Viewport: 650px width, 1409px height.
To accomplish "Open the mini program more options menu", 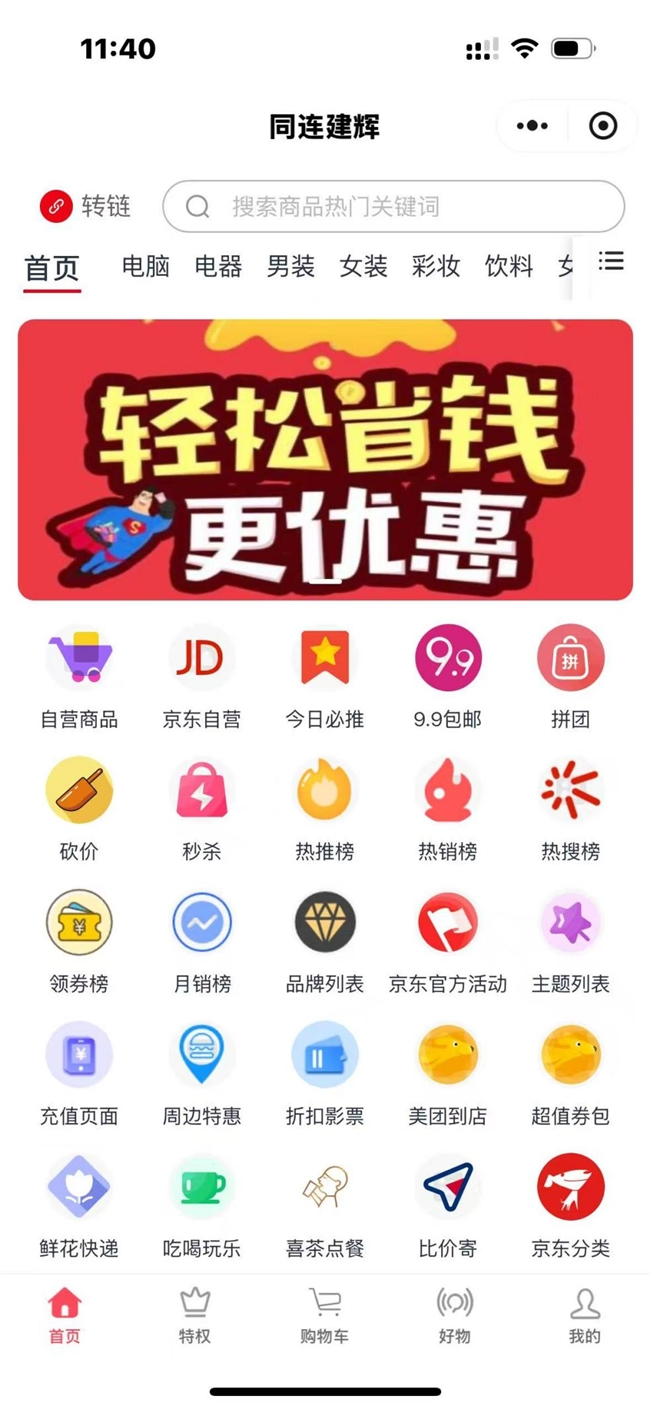I will pos(532,126).
